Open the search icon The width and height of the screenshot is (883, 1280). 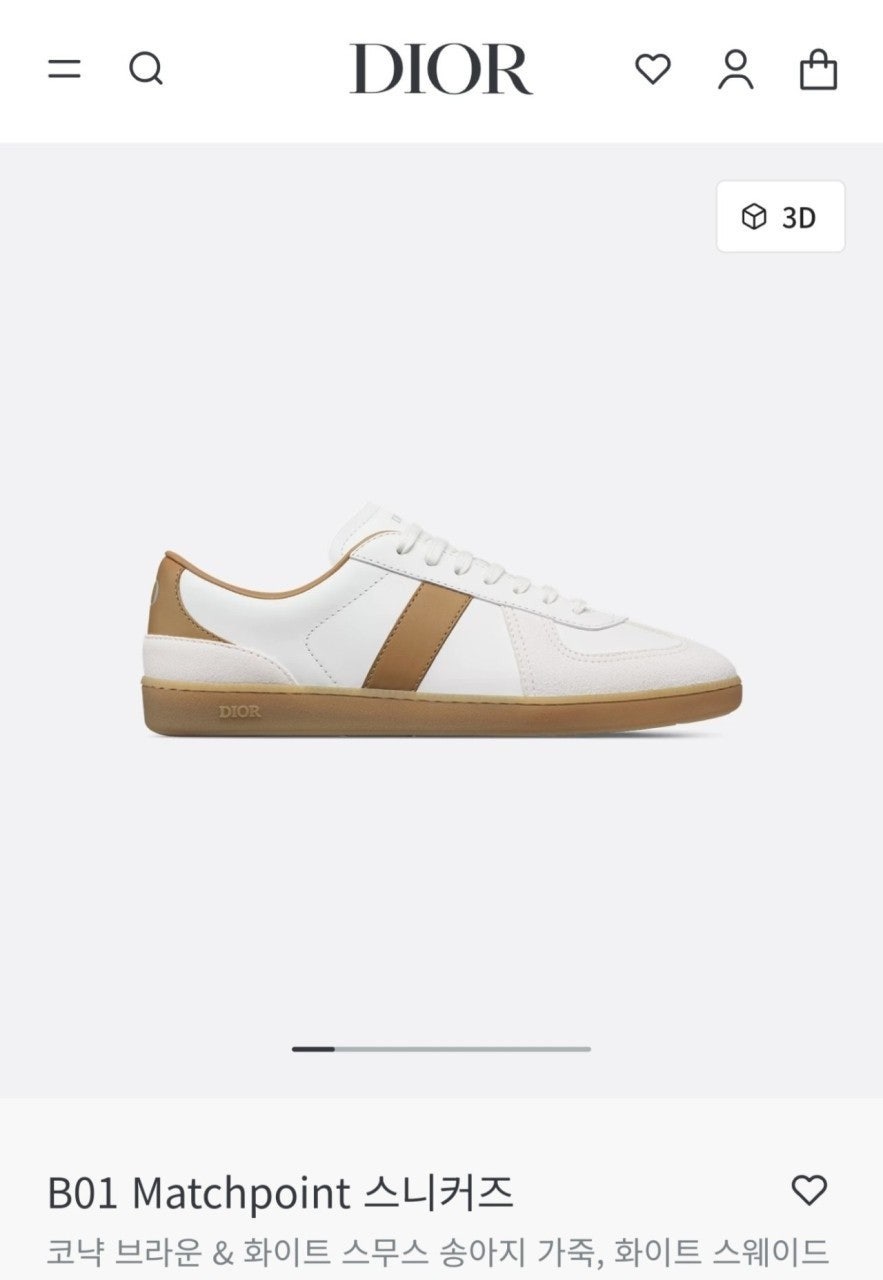click(146, 69)
